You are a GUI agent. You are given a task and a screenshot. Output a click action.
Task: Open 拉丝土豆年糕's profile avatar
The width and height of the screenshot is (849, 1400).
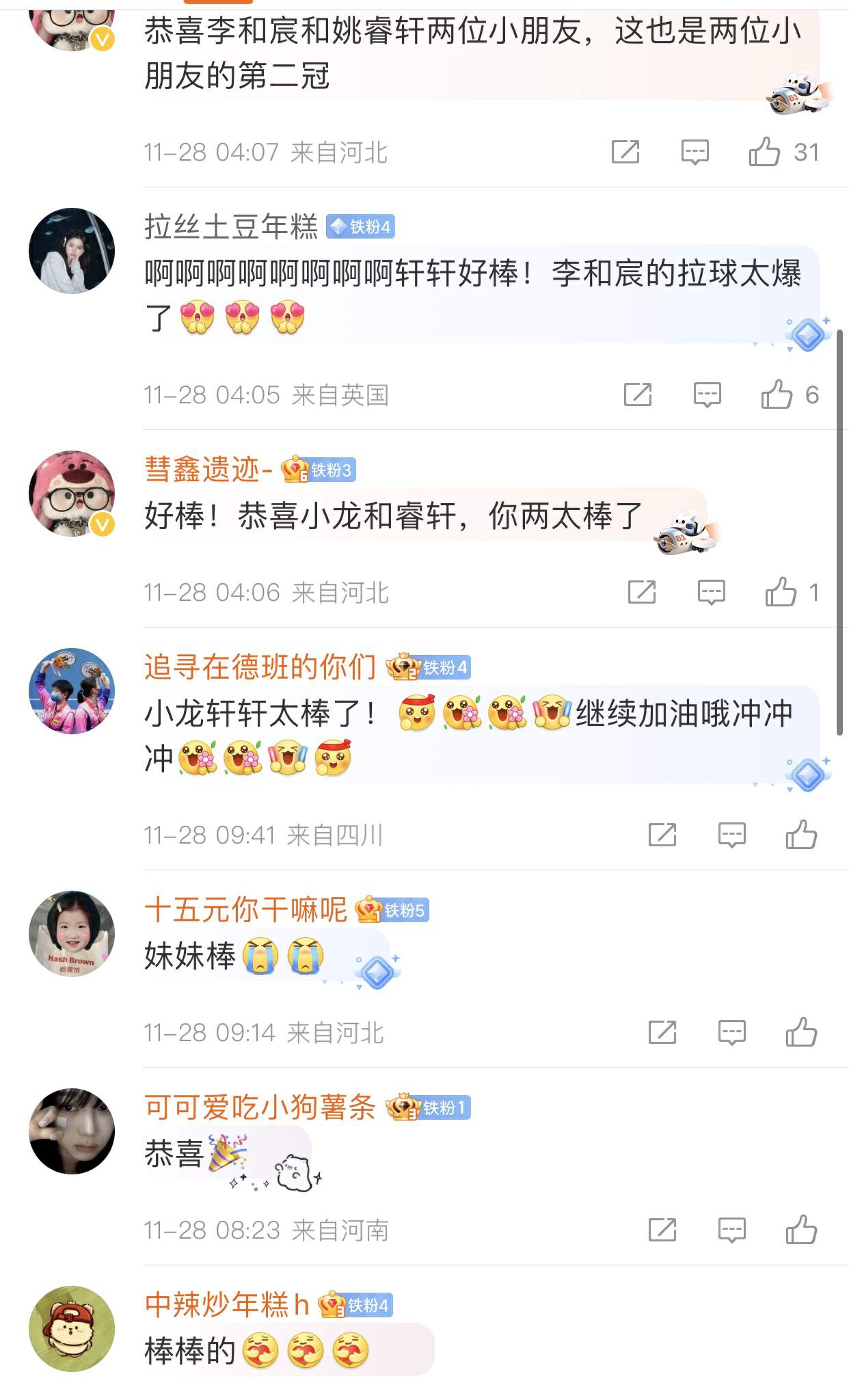coord(72,251)
